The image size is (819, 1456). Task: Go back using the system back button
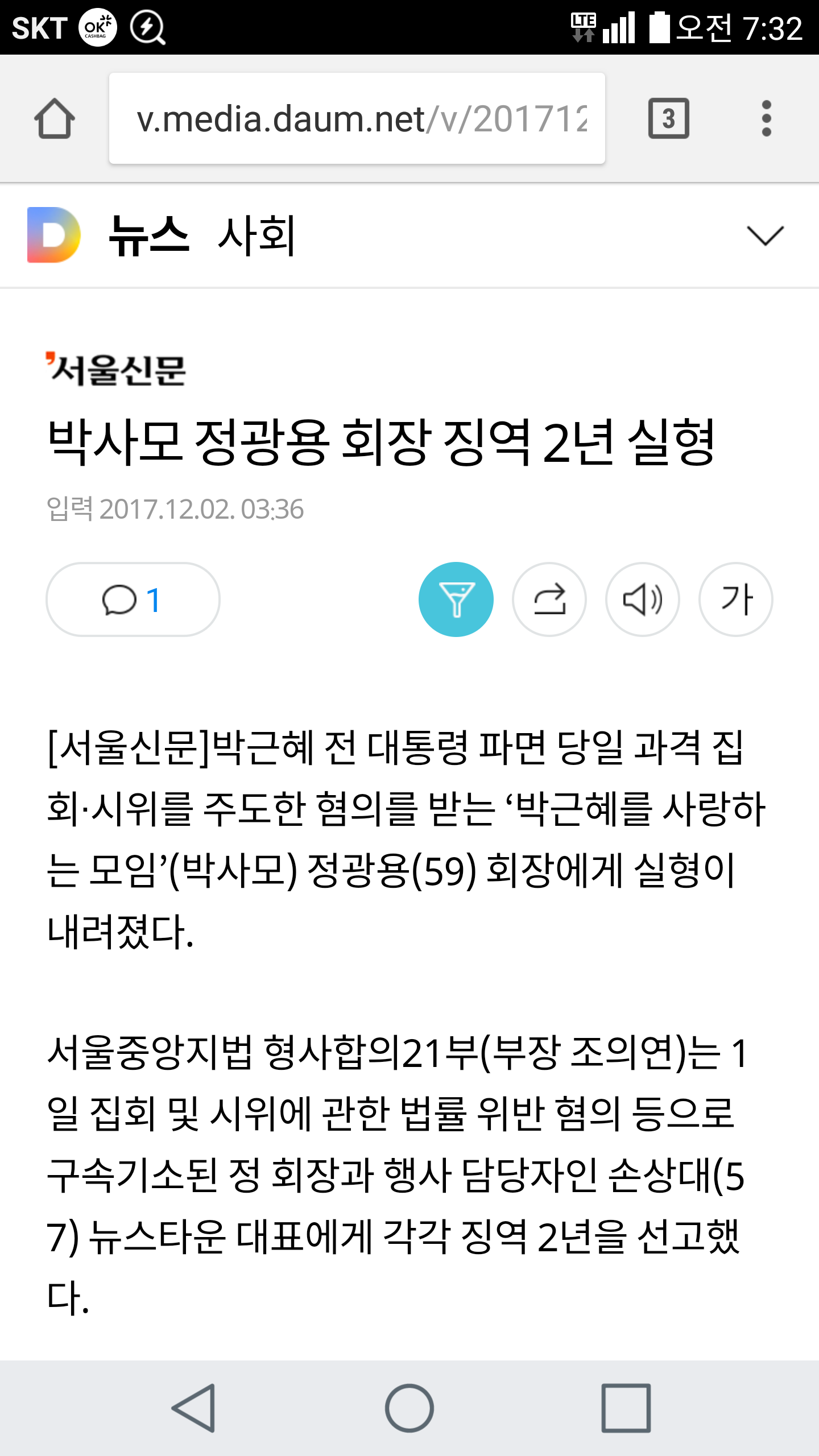point(194,1408)
